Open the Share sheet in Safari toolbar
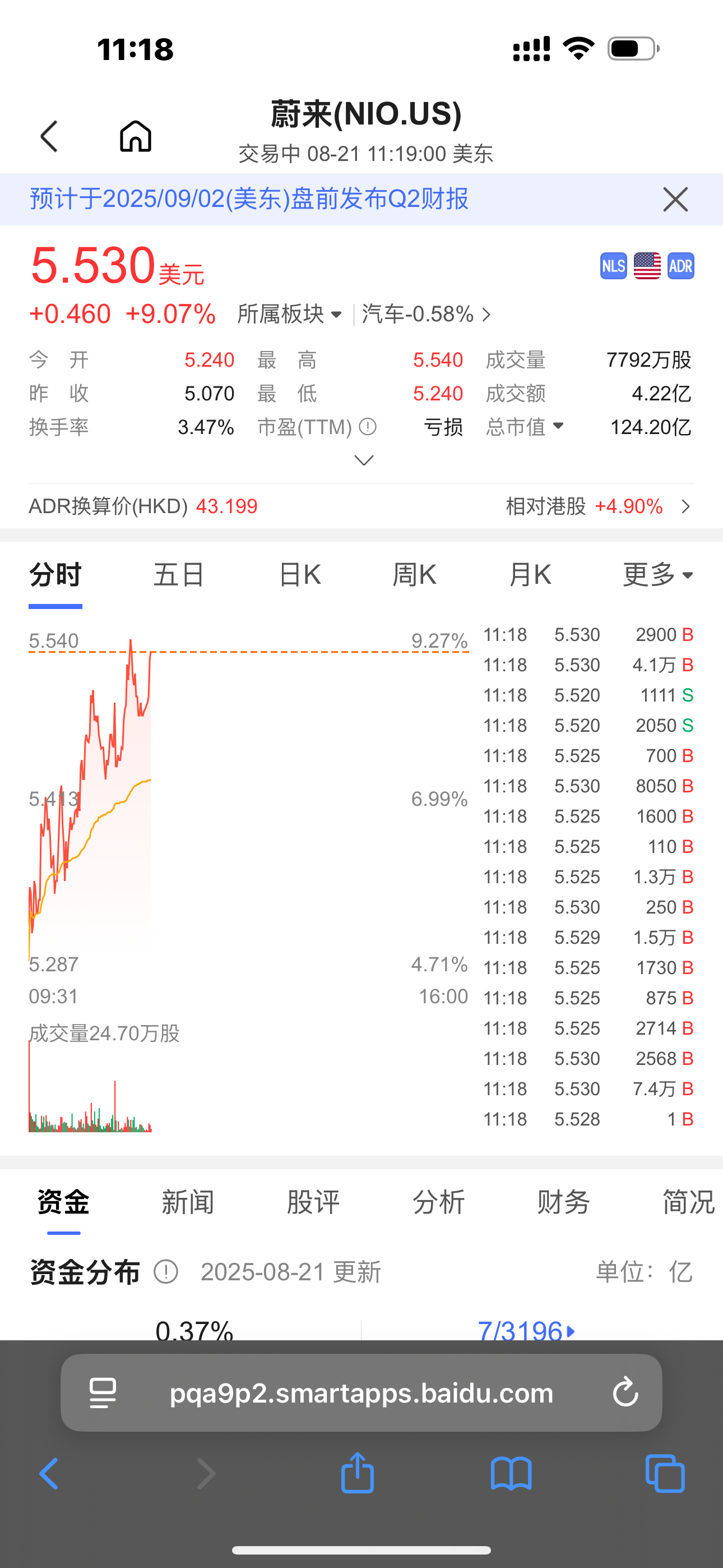 356,1474
